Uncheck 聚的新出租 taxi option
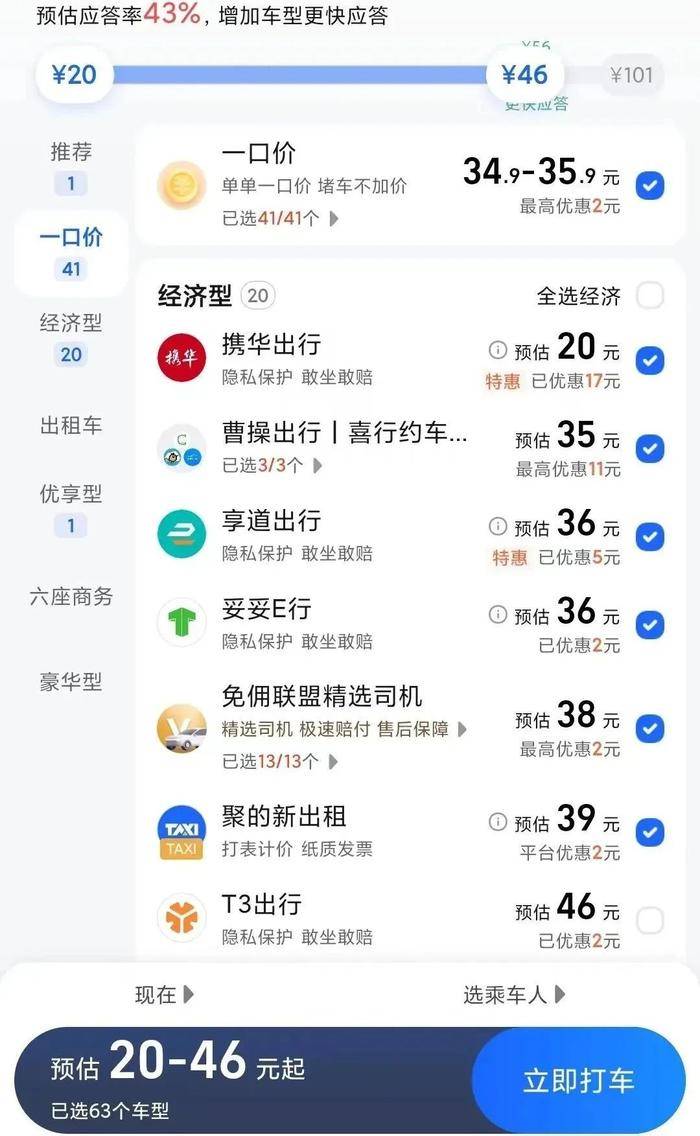This screenshot has height=1136, width=700. (650, 832)
